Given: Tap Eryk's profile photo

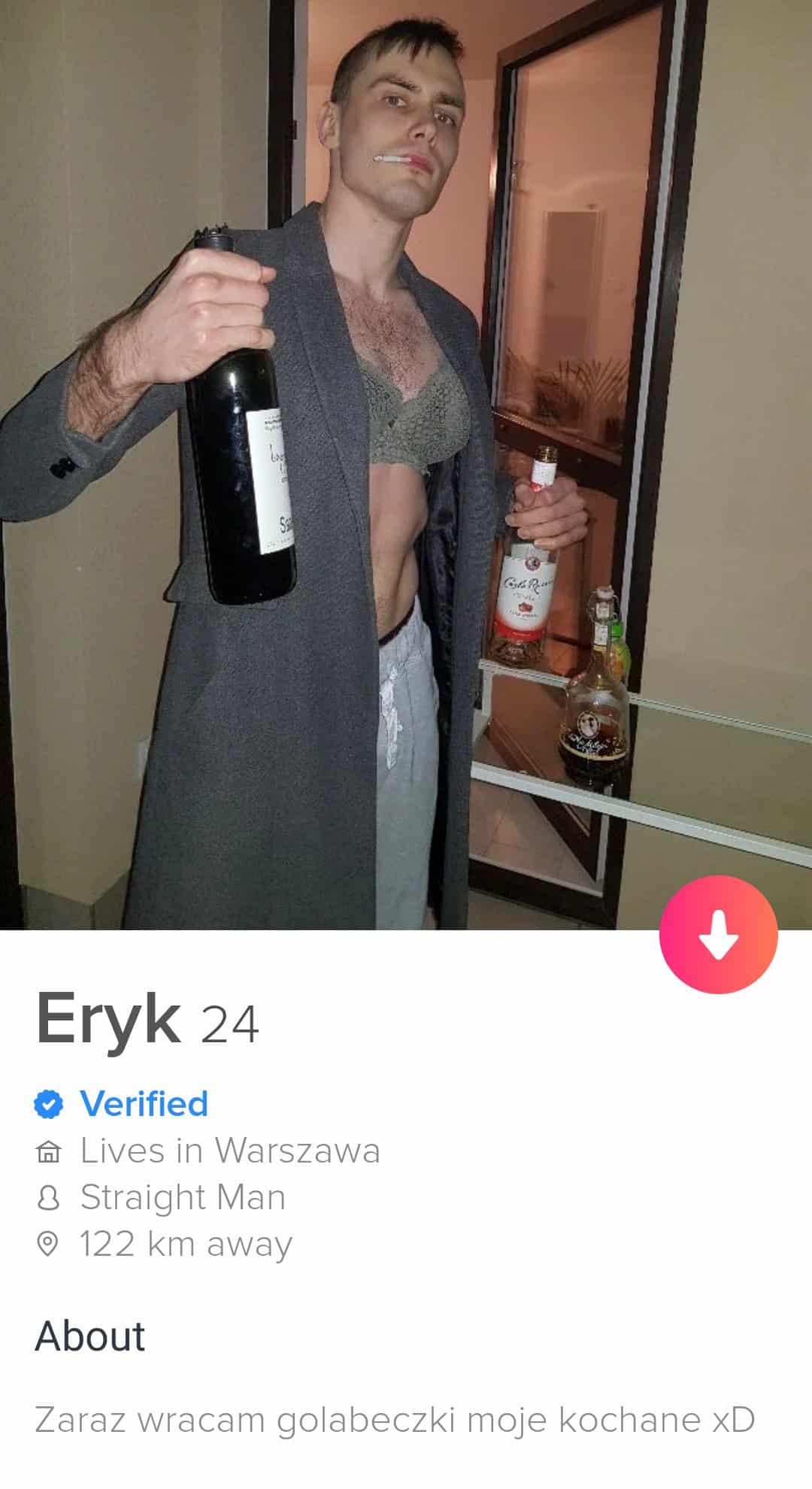Looking at the screenshot, I should [406, 451].
